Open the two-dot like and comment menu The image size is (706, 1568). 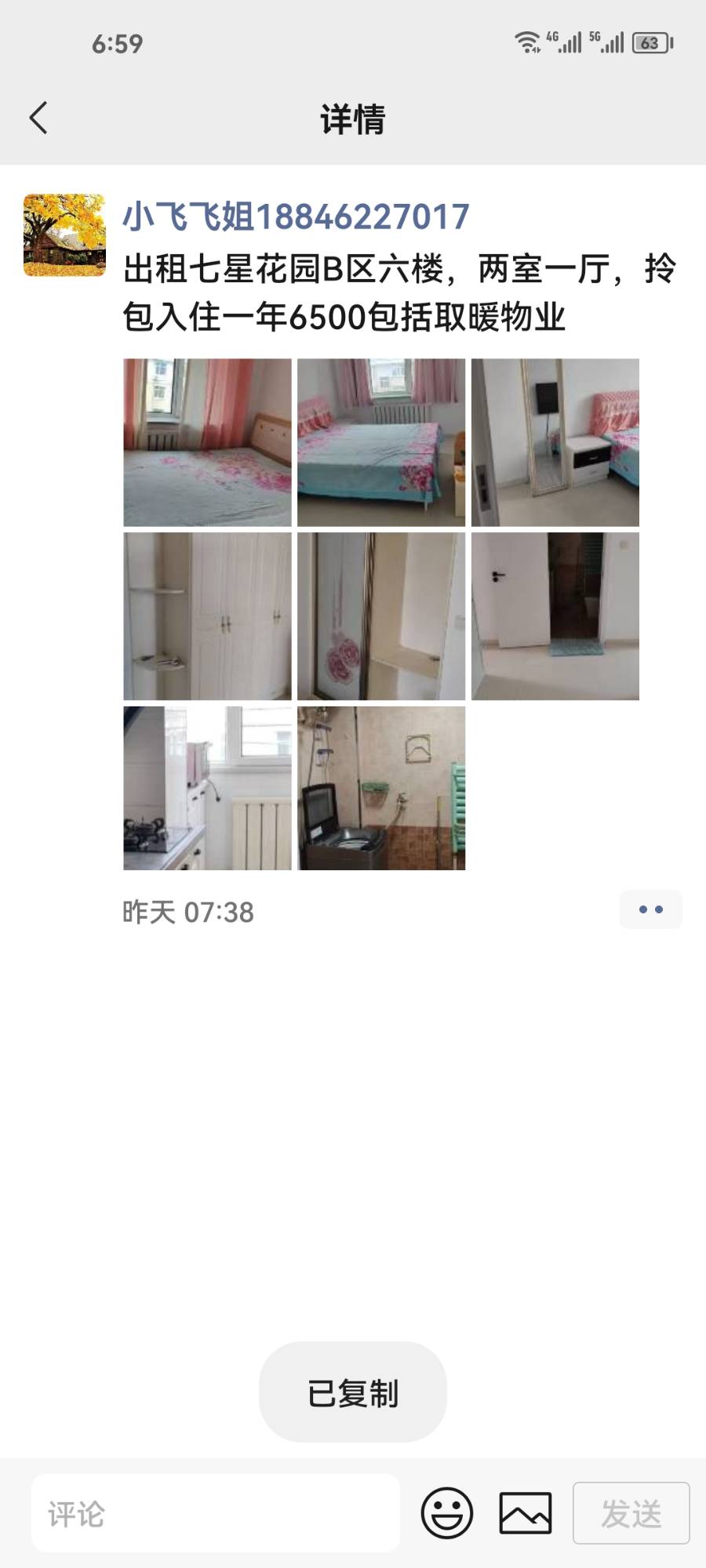pyautogui.click(x=650, y=909)
